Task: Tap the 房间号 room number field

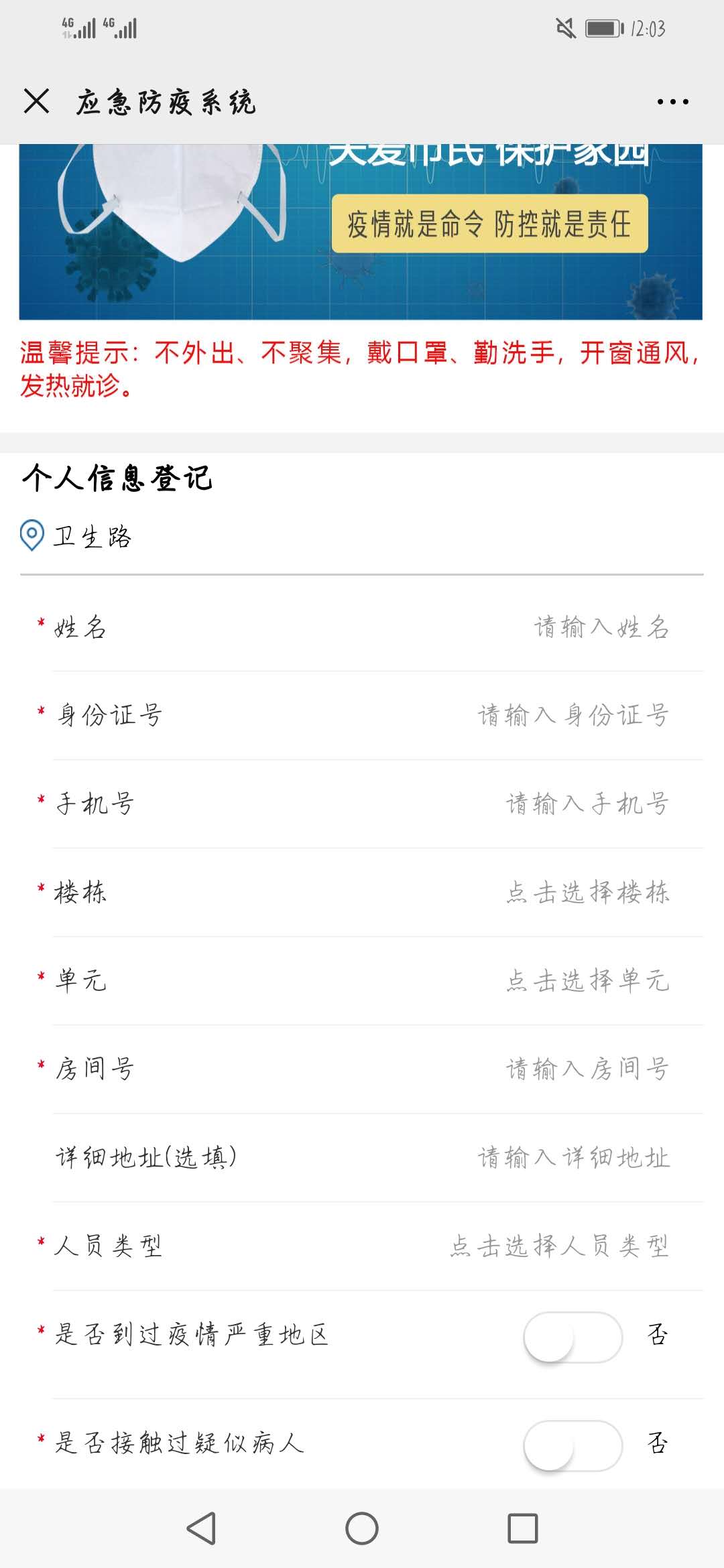Action: (587, 1069)
